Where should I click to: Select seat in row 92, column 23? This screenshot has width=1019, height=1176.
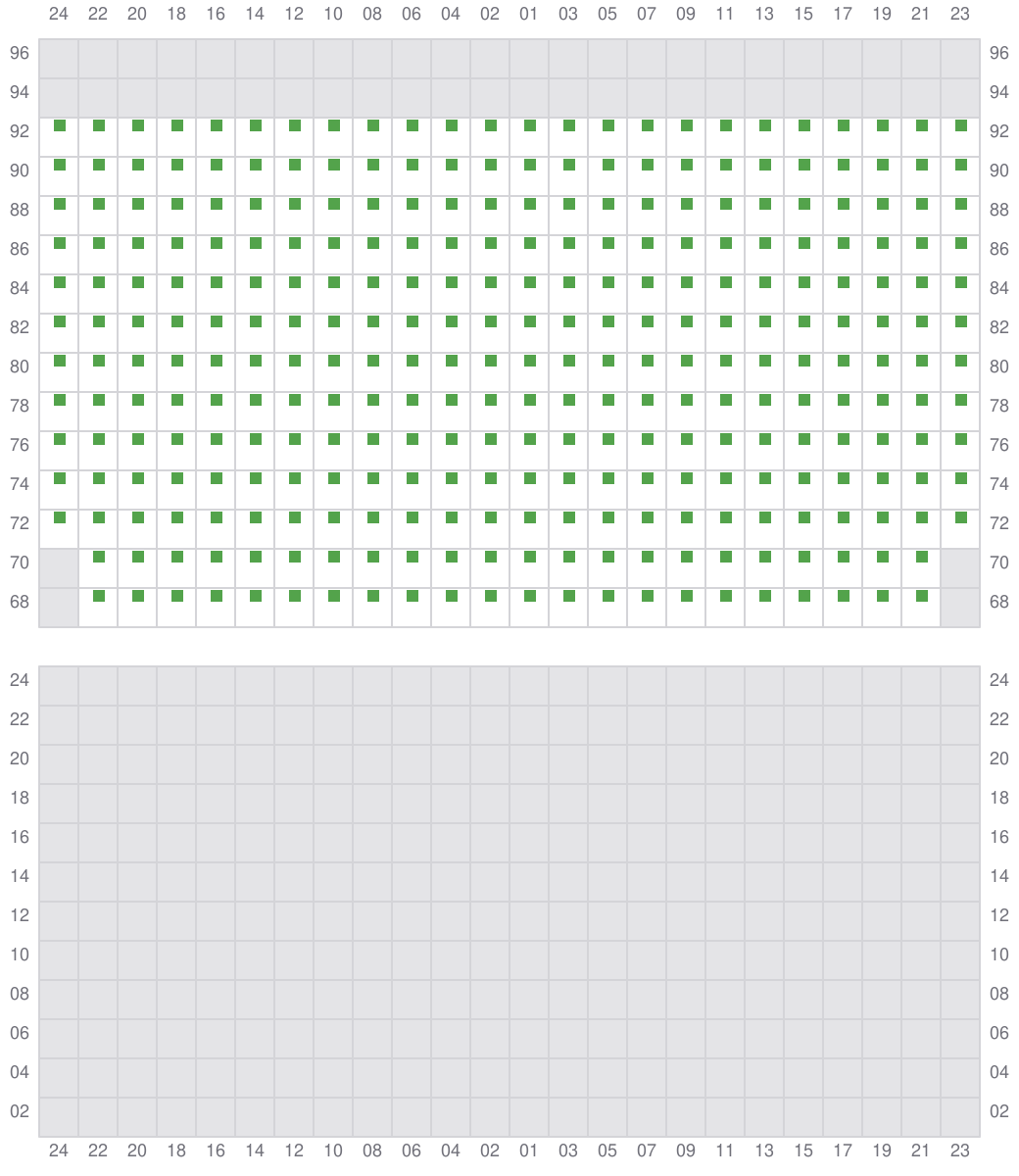click(961, 125)
